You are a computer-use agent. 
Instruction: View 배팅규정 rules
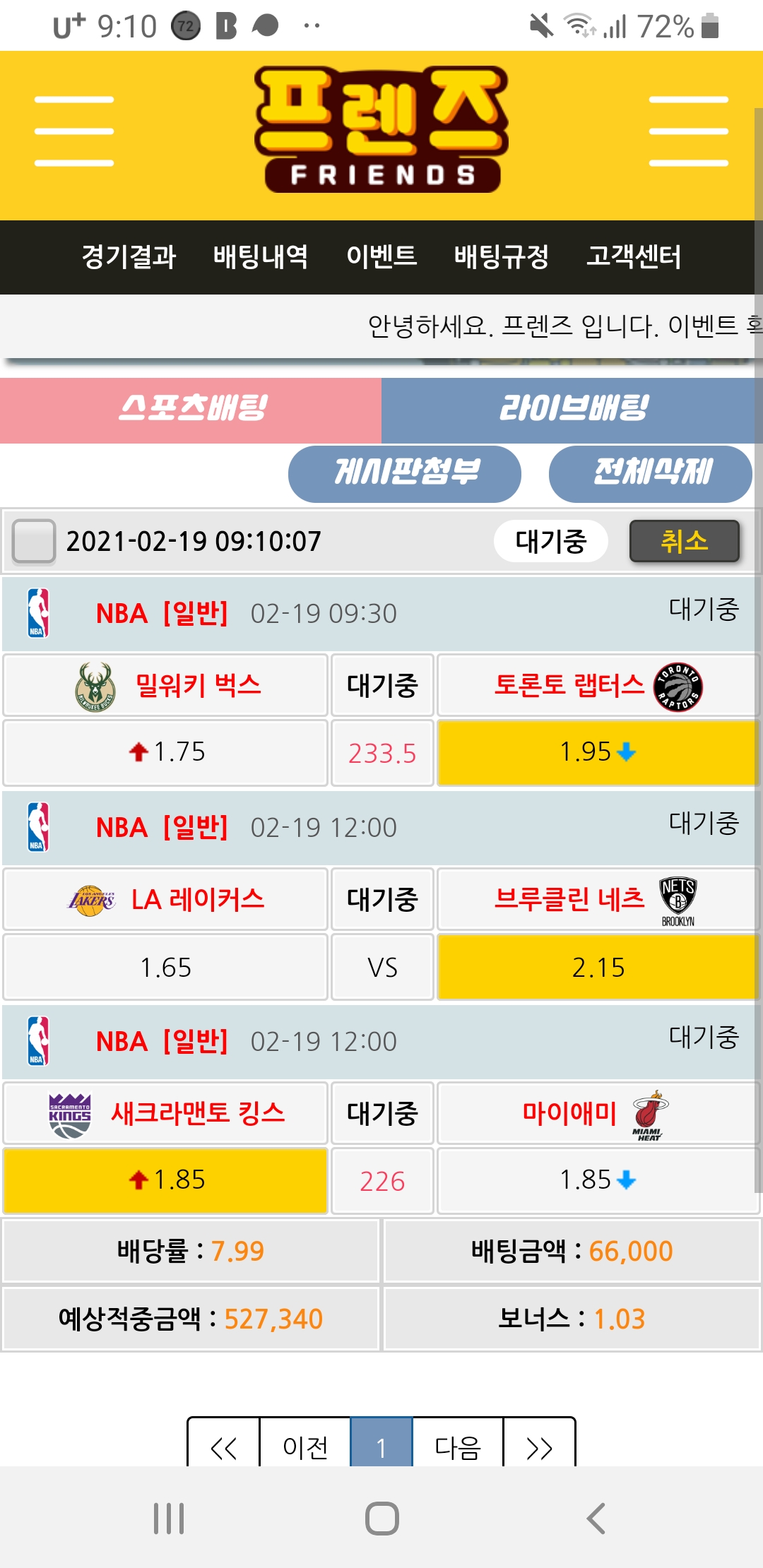pyautogui.click(x=502, y=256)
